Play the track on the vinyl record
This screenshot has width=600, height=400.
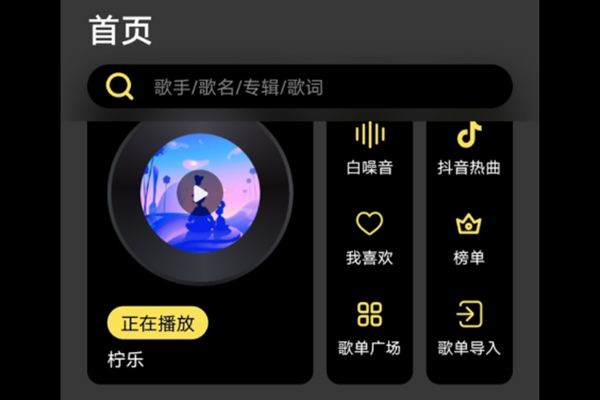[x=200, y=194]
